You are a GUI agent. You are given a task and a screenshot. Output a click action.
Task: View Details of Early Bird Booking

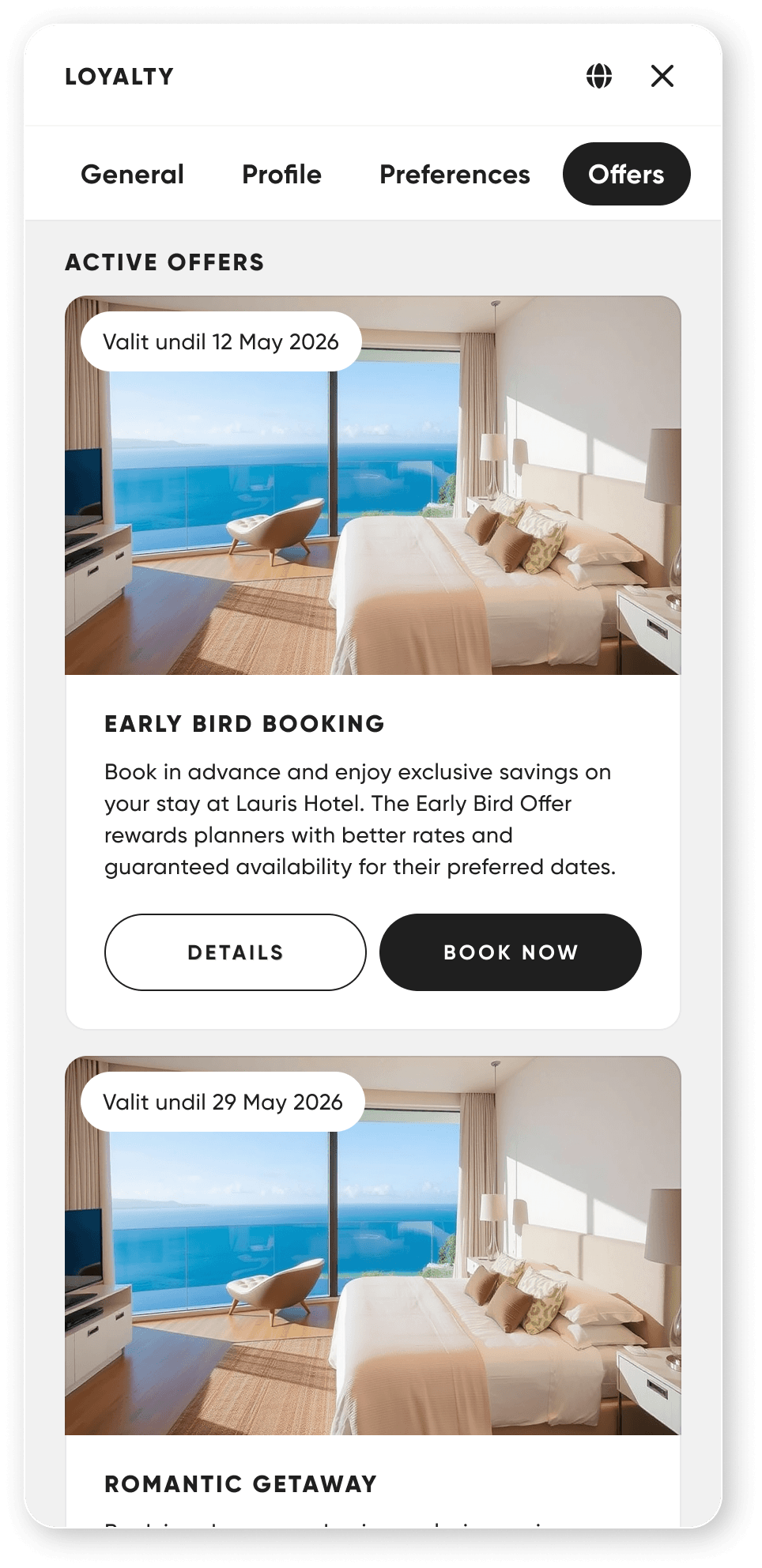(235, 952)
